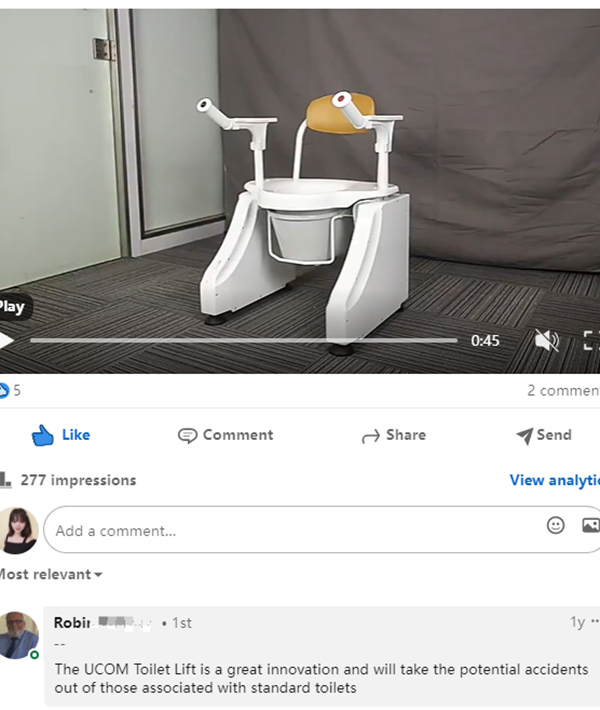Send this post to someone

[544, 435]
